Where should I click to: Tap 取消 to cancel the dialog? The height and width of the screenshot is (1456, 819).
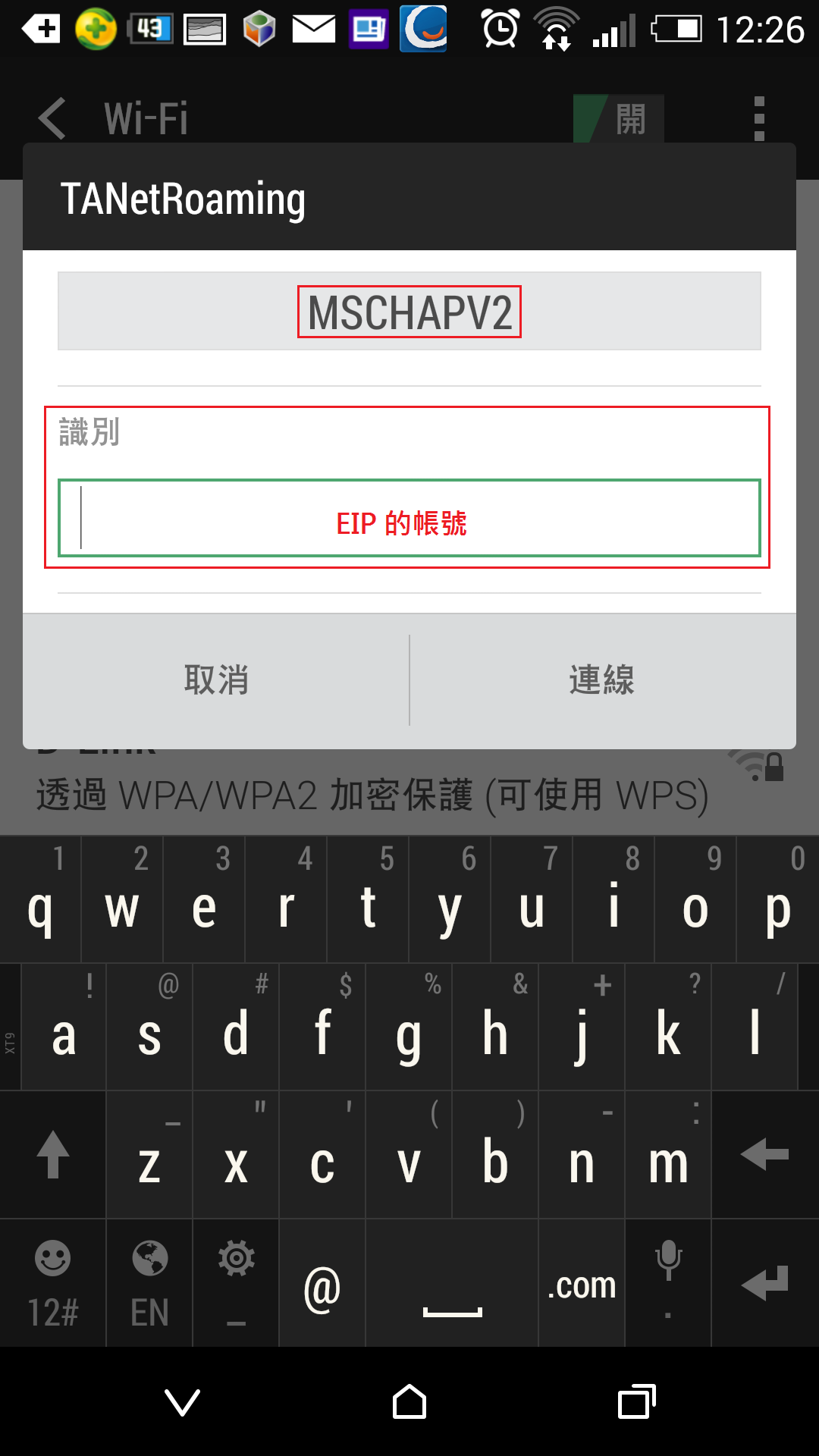216,680
